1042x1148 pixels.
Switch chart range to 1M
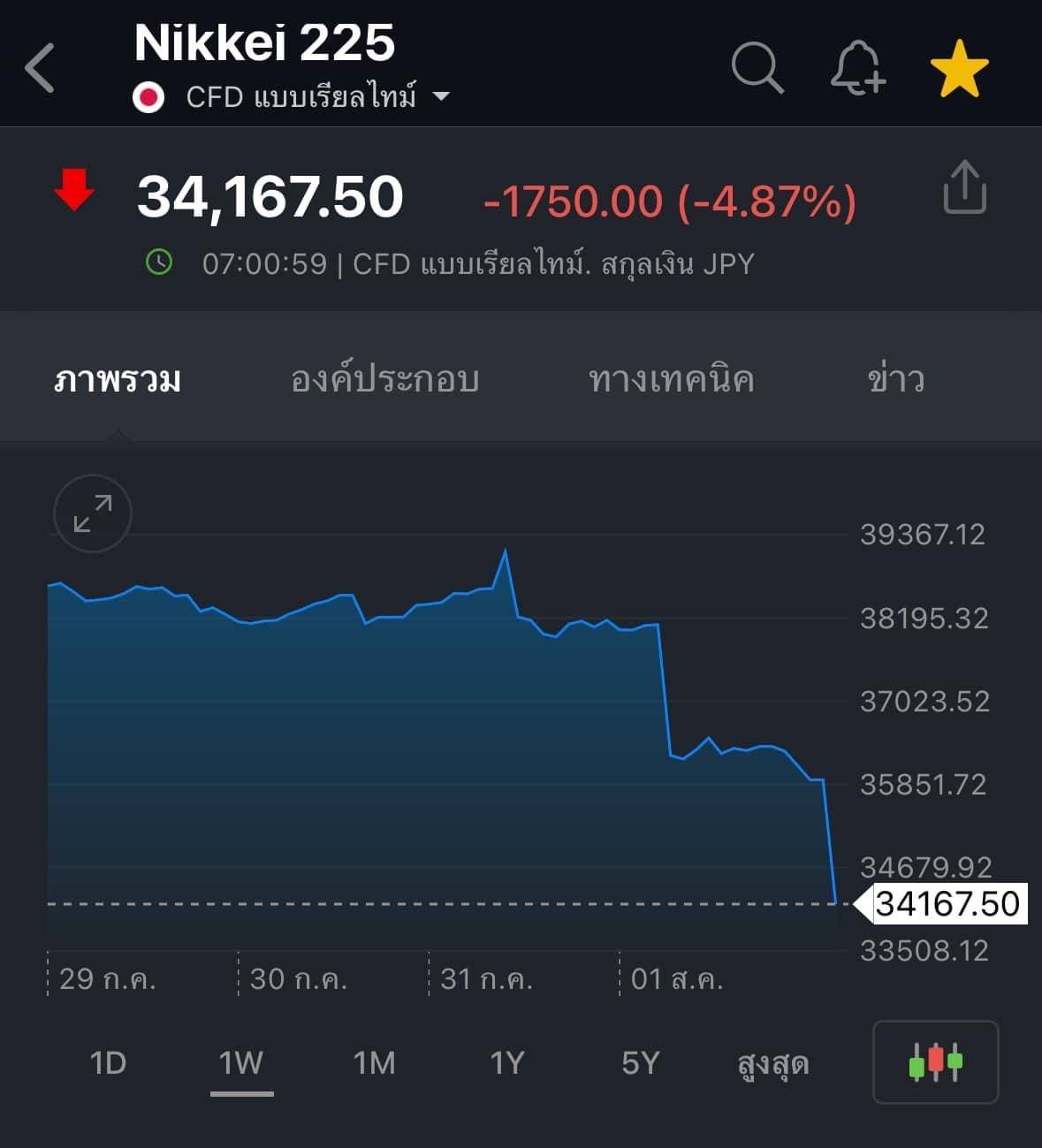374,1062
